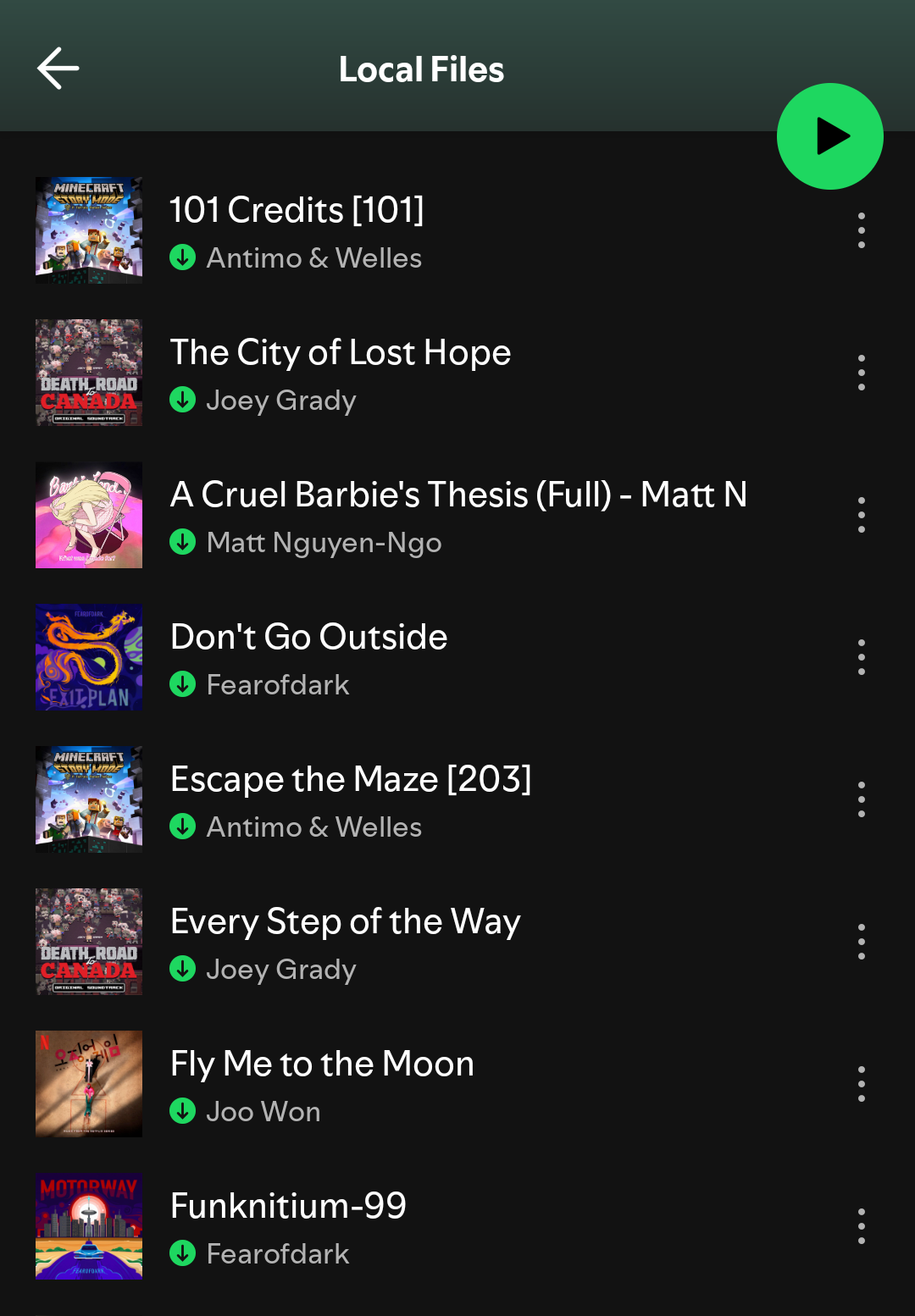Click the download icon beside Joo Won
Image resolution: width=915 pixels, height=1316 pixels.
(x=183, y=1111)
